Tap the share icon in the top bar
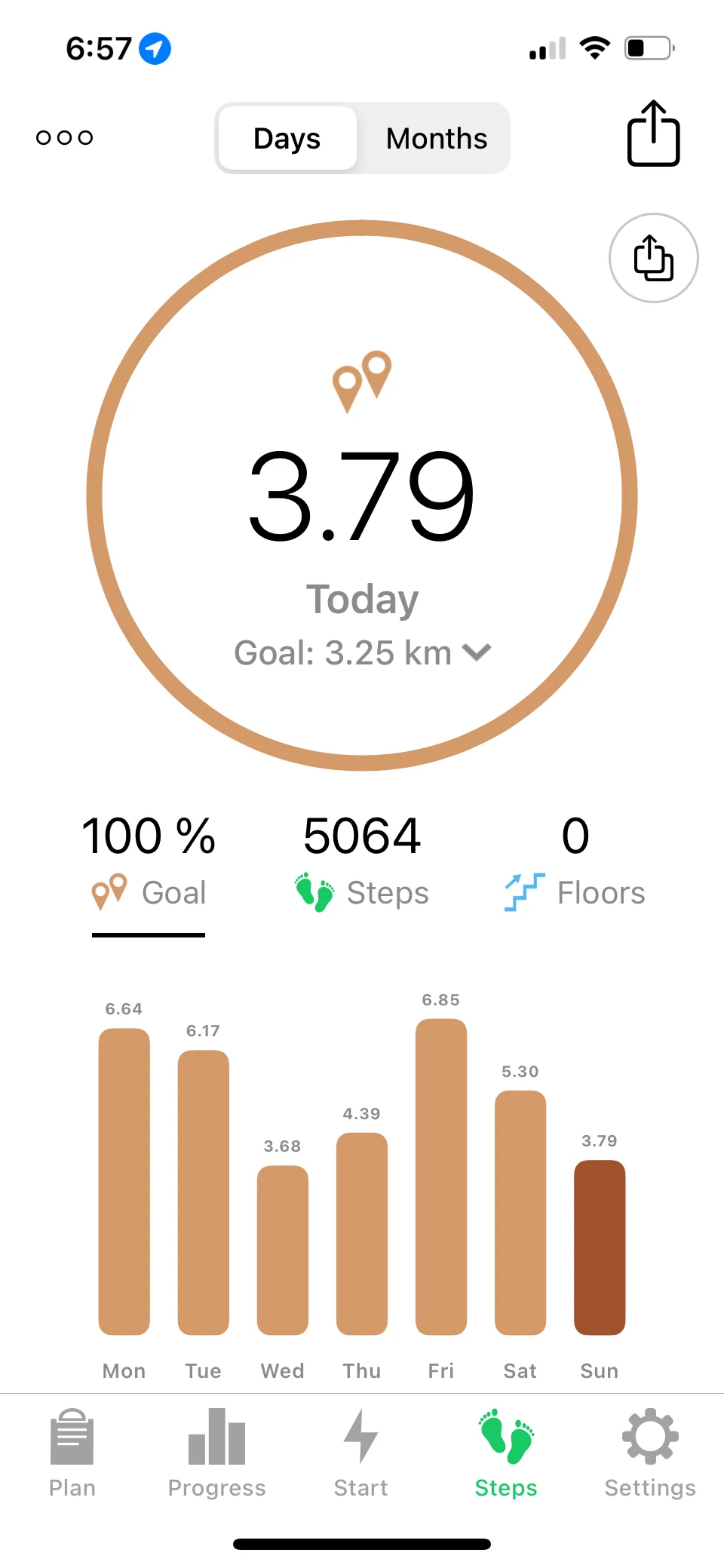This screenshot has width=724, height=1568. 653,134
